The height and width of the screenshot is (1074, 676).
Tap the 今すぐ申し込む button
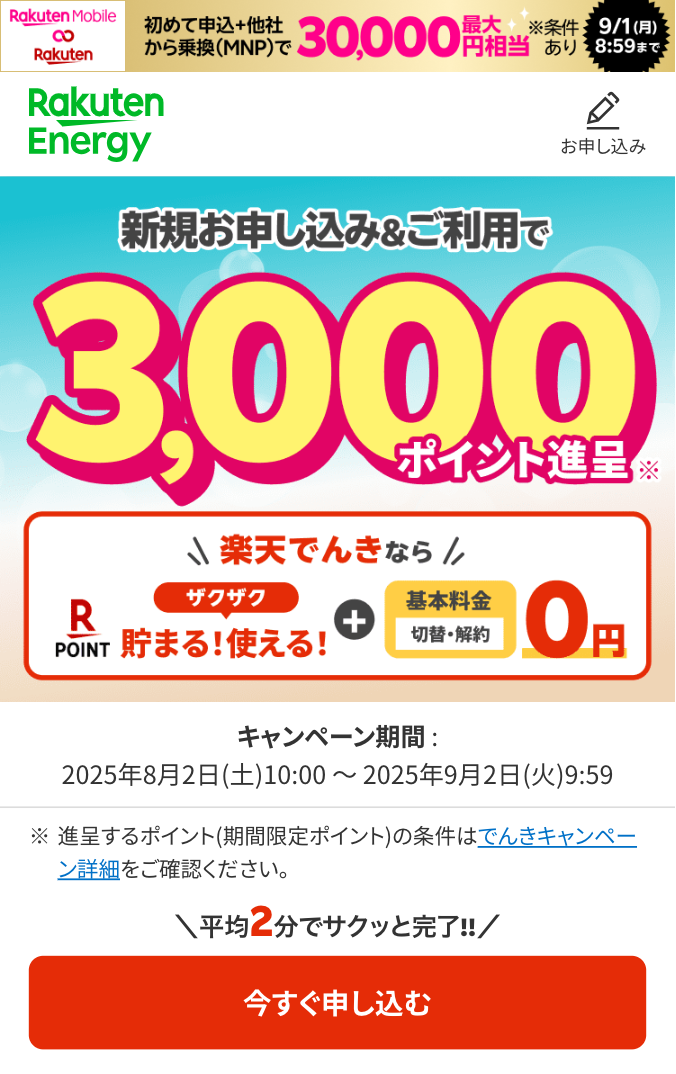click(x=337, y=1002)
